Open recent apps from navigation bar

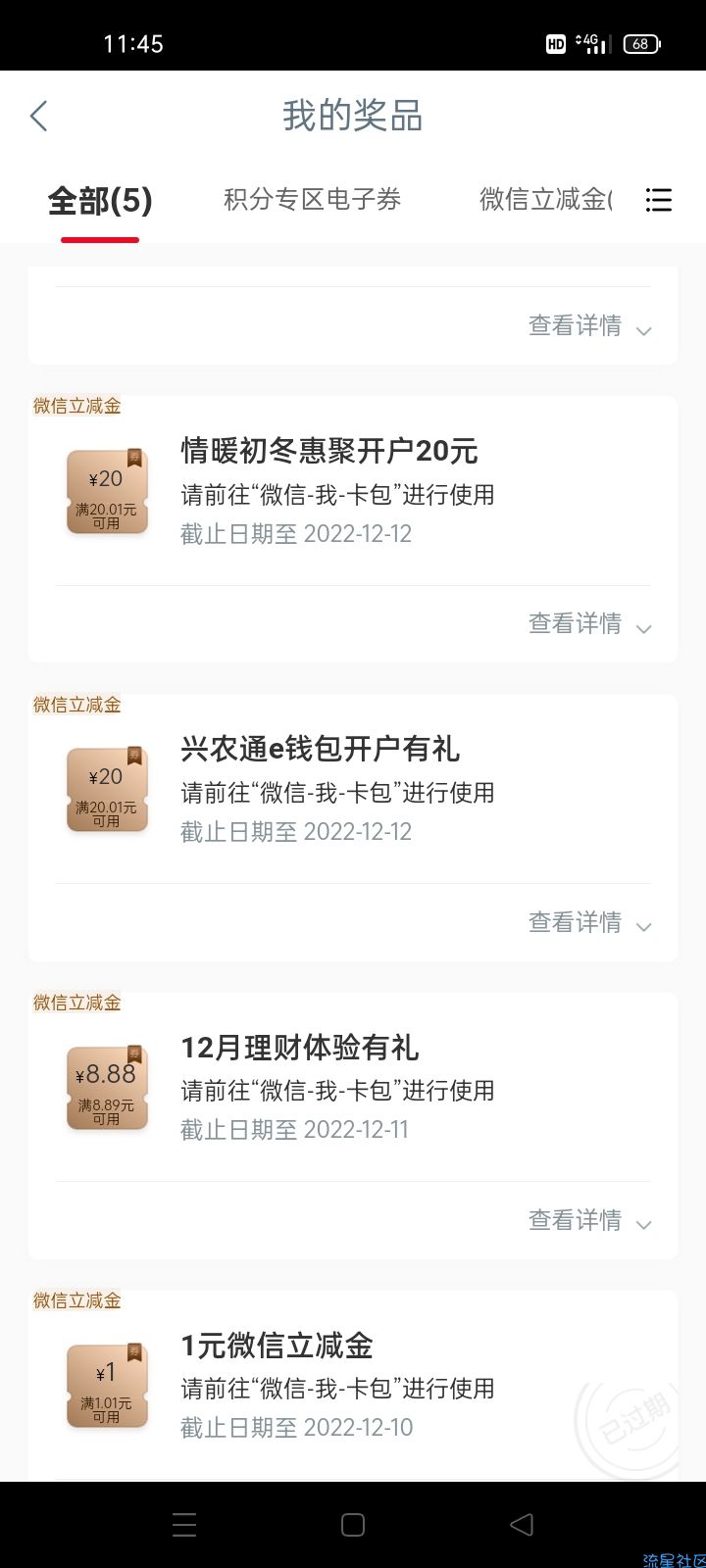184,1525
